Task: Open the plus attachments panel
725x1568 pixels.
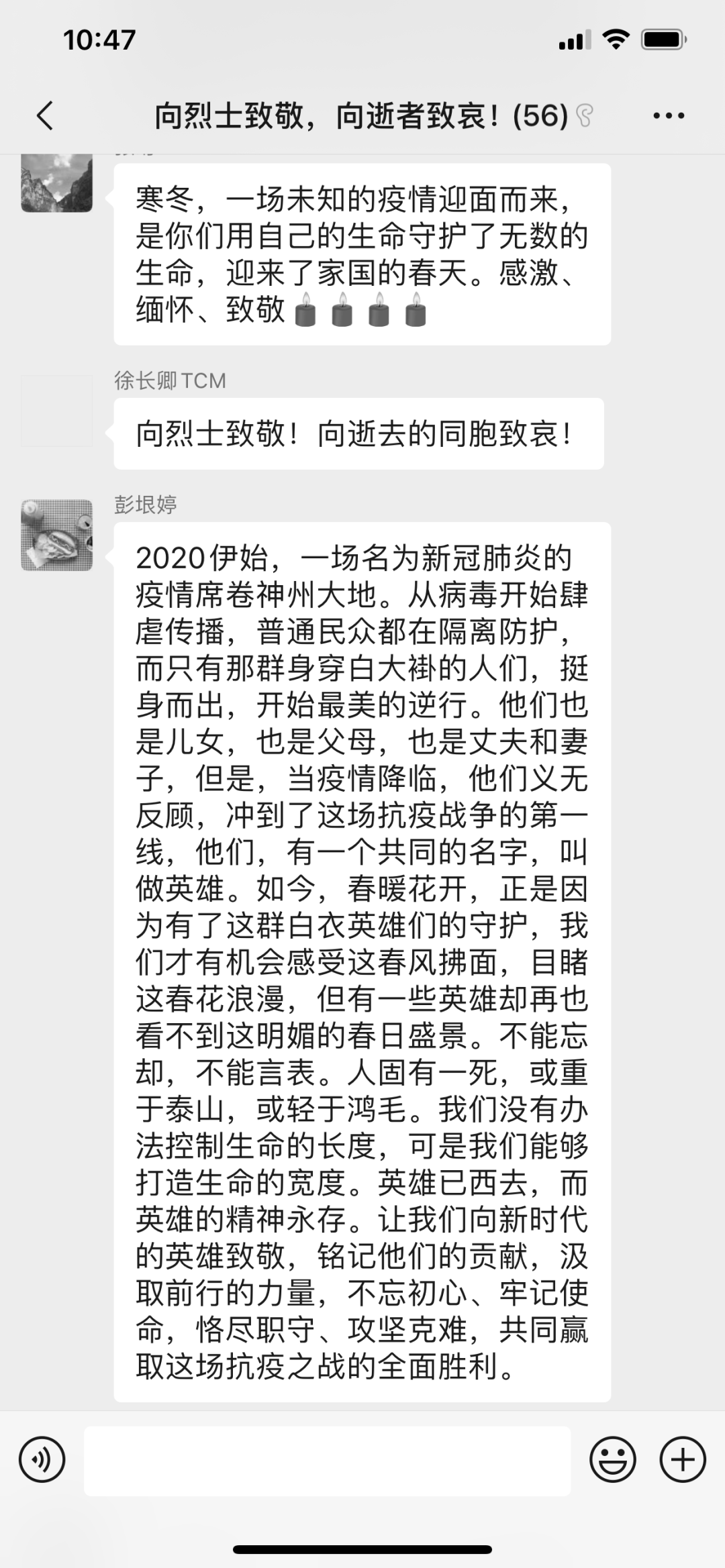Action: [683, 1460]
